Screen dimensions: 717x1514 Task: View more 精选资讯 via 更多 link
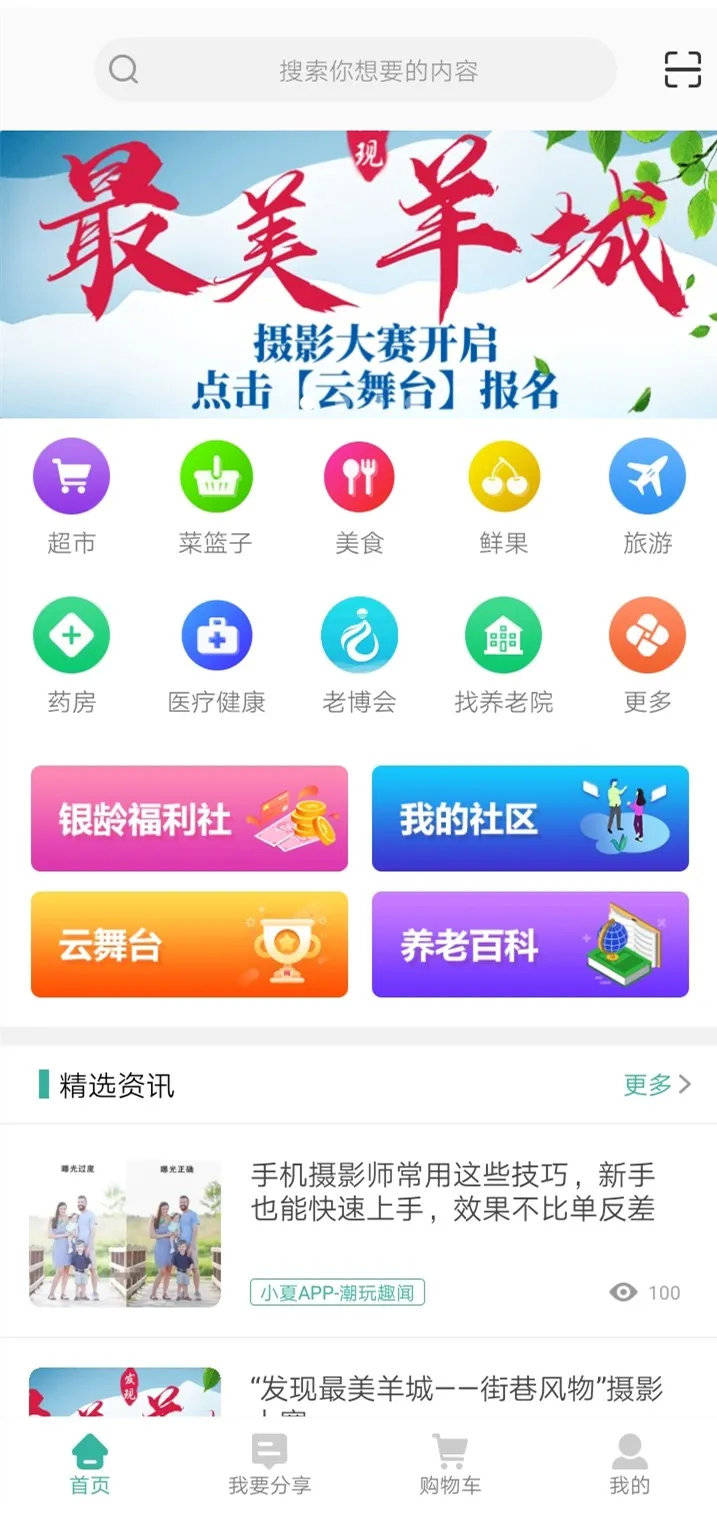click(657, 1085)
